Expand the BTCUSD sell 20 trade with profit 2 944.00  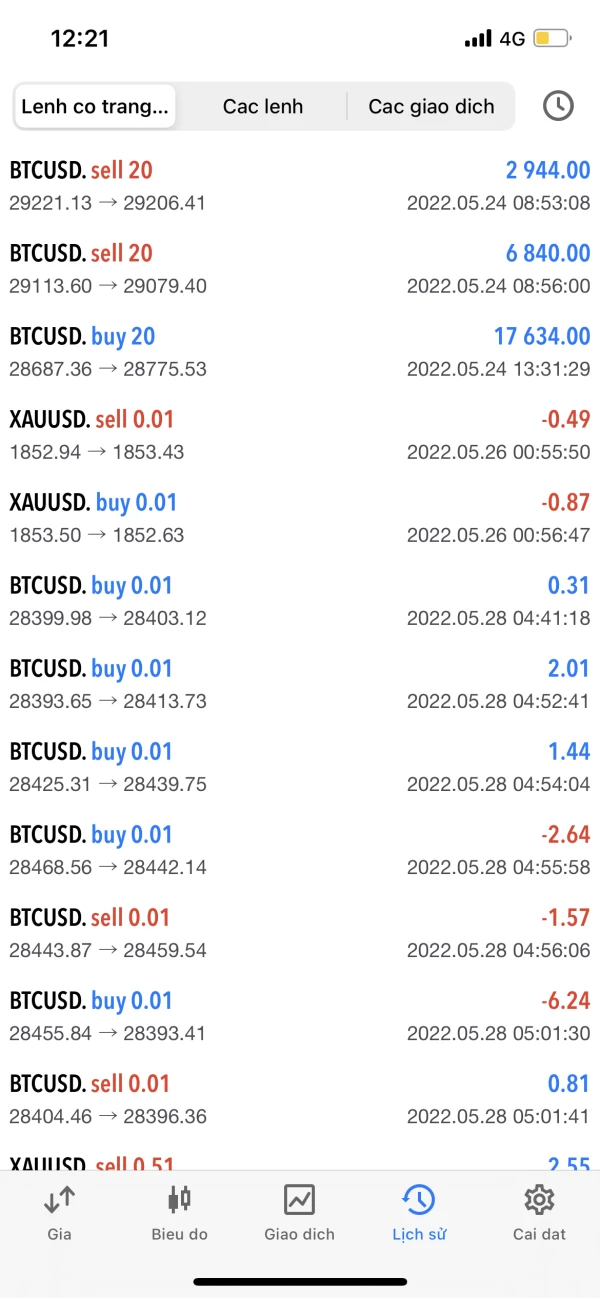(x=300, y=186)
